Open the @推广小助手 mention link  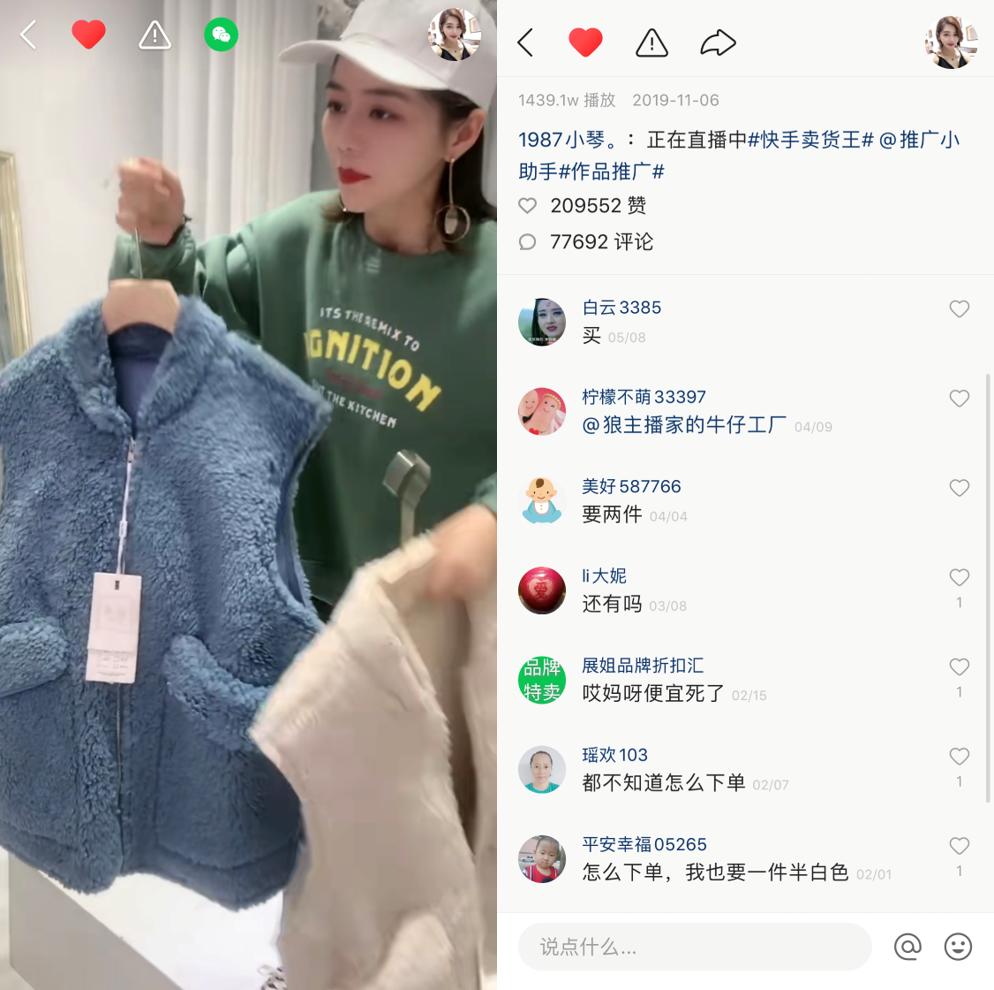pos(919,140)
